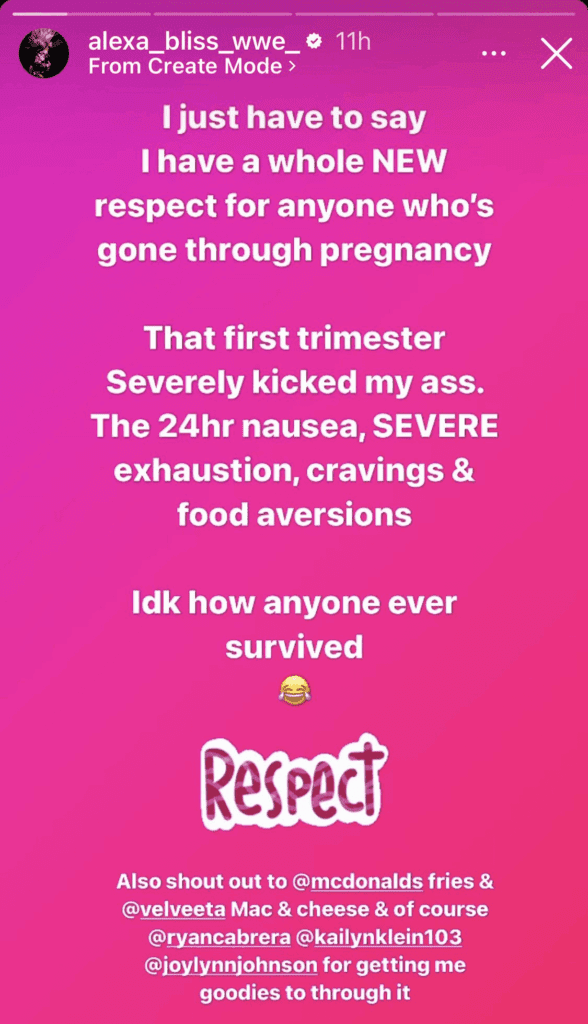Open @kailynklein103 mention
Image resolution: width=588 pixels, height=1024 pixels.
click(379, 937)
